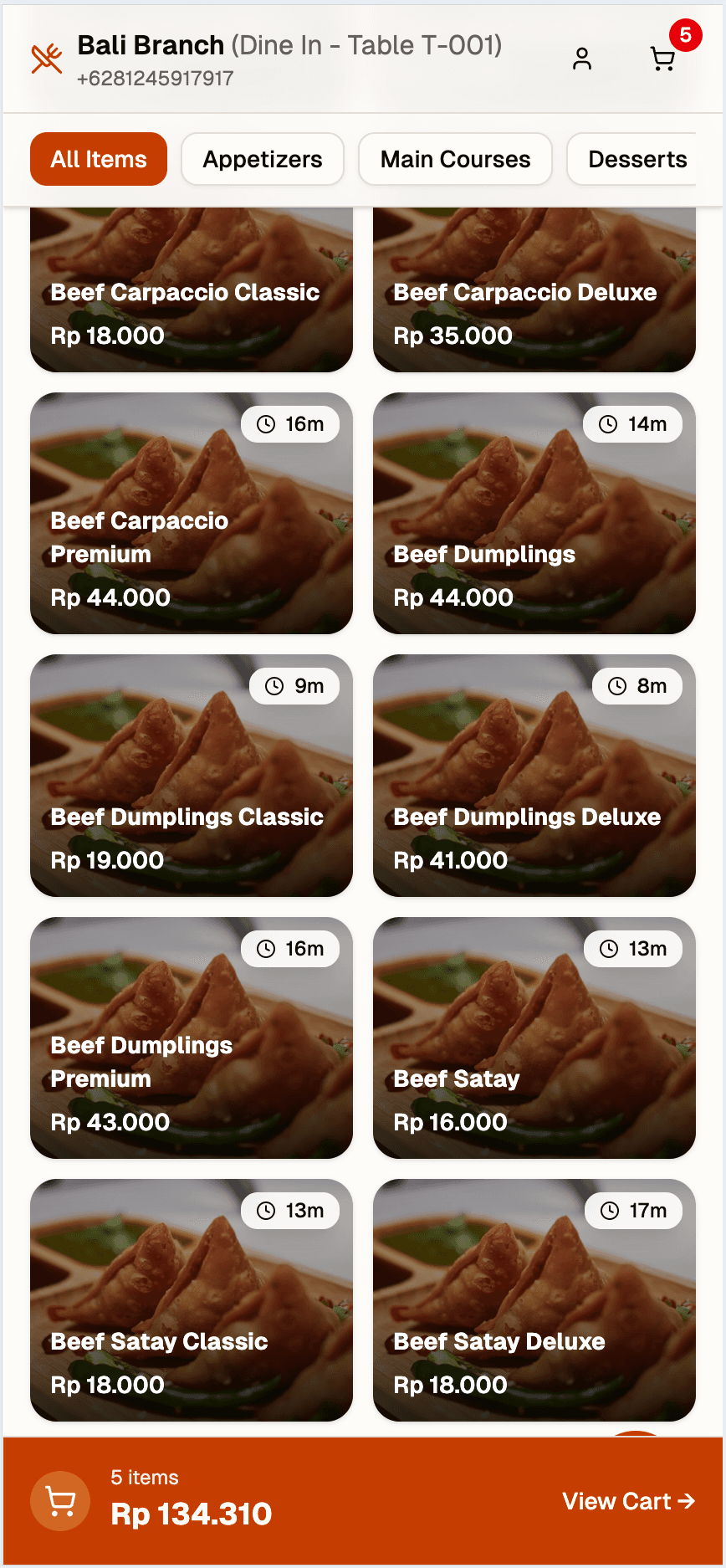Viewport: 726px width, 1568px height.
Task: Click the clock icon showing 9m prep time
Action: pos(275,685)
